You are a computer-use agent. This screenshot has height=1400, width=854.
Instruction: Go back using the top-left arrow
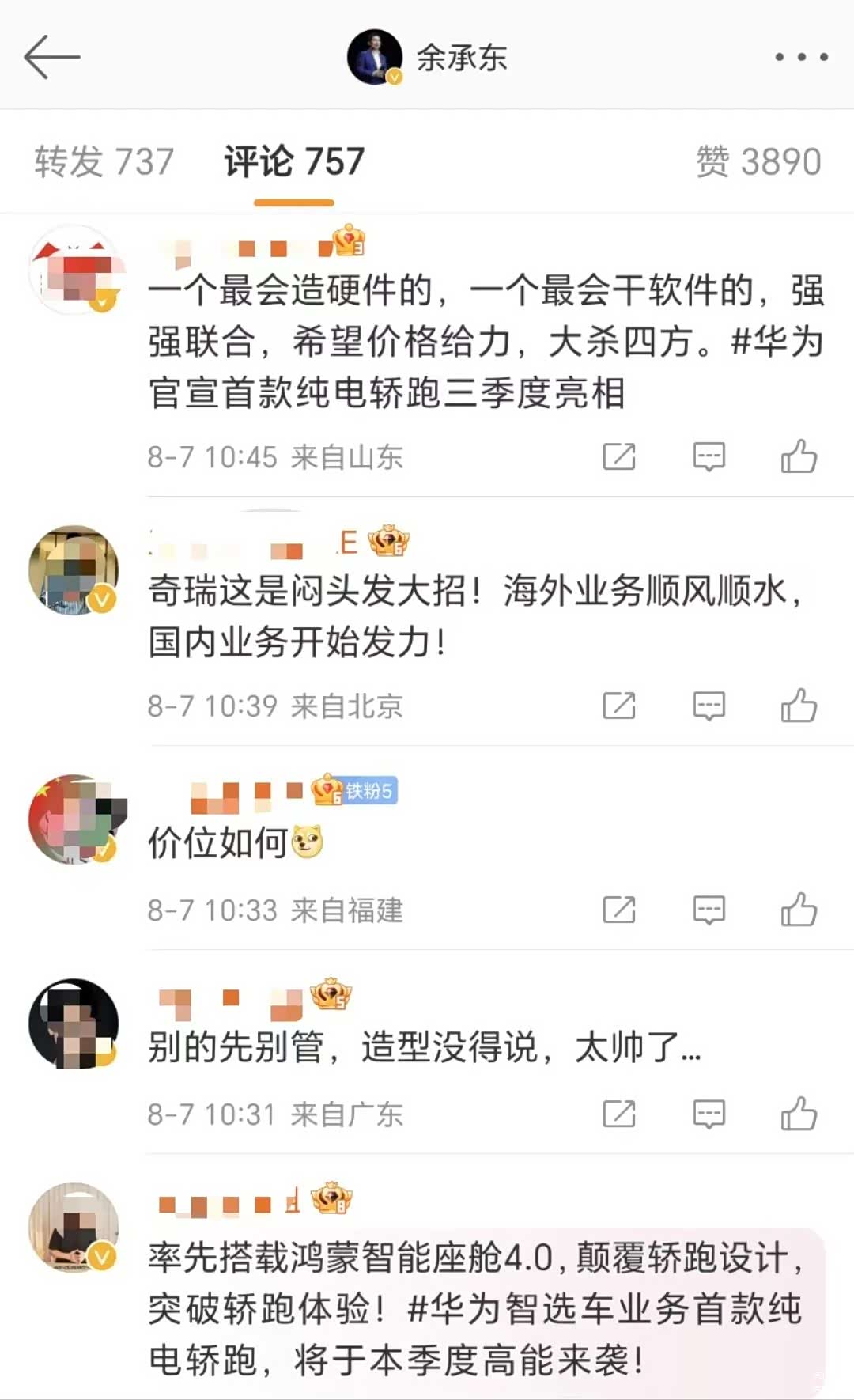click(51, 57)
